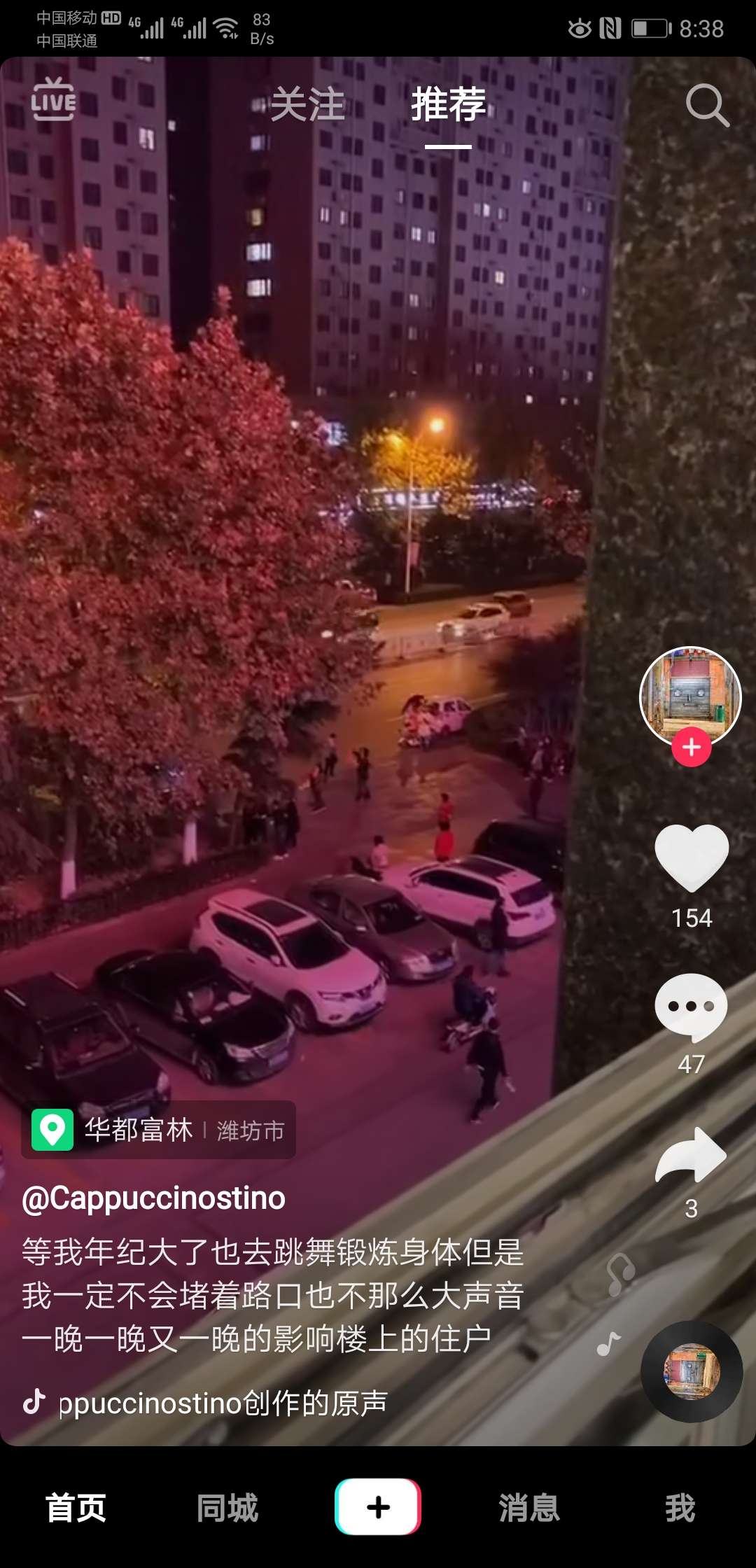Screen dimensions: 756x1568
Task: Create a new video with plus button
Action: pyautogui.click(x=378, y=1506)
